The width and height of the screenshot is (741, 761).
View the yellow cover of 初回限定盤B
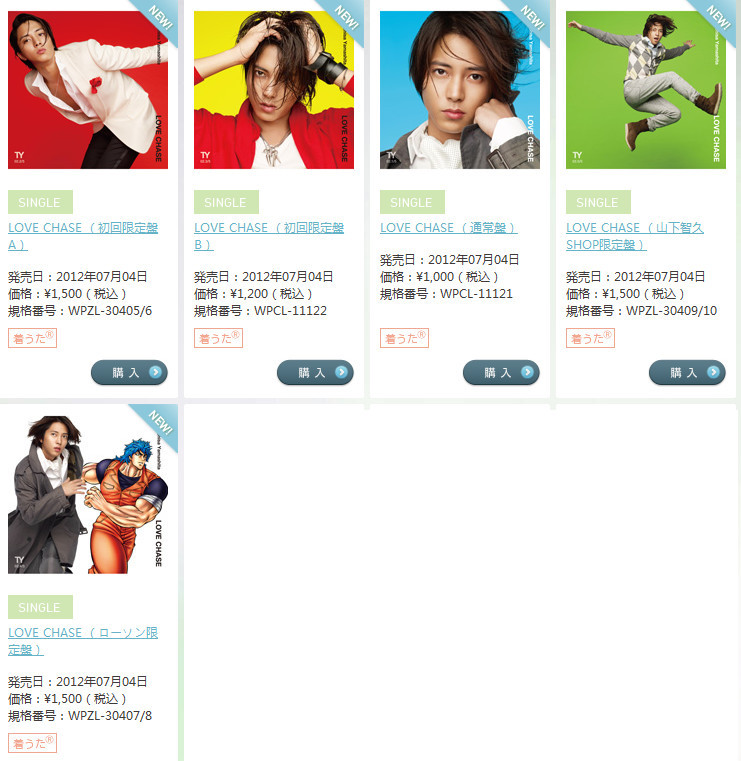[x=274, y=90]
